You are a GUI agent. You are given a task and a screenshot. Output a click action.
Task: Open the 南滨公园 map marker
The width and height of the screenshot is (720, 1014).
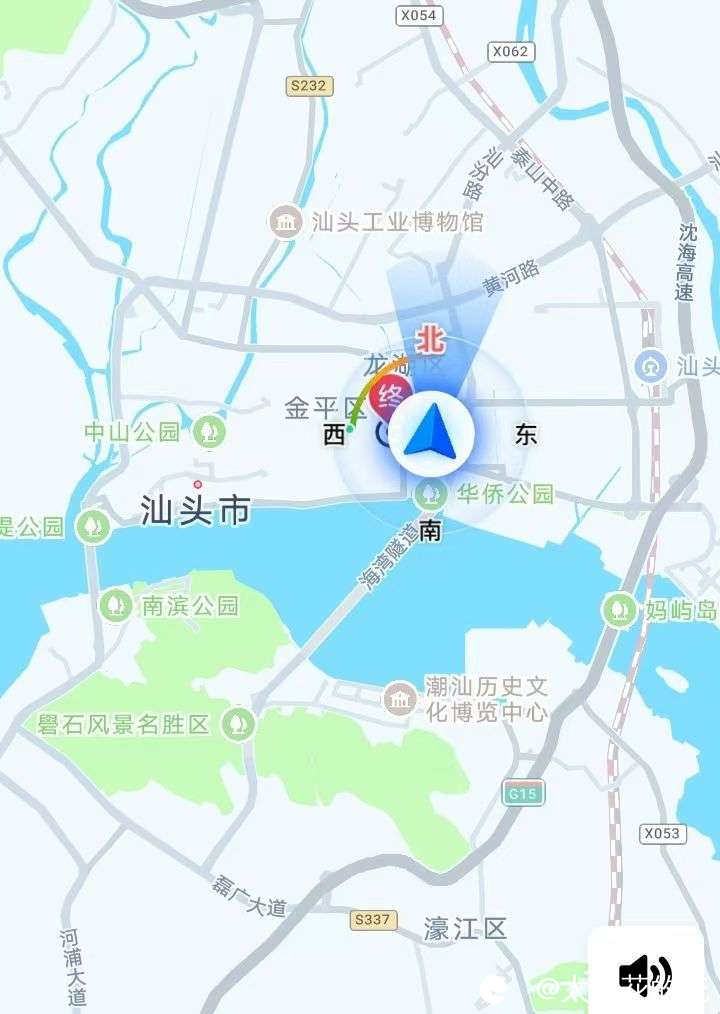click(117, 605)
